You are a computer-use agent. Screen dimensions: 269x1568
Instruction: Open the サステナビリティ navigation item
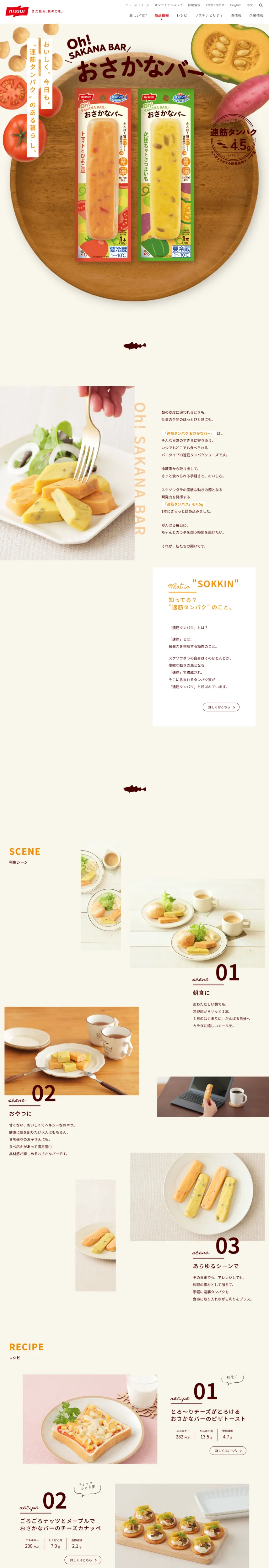pyautogui.click(x=209, y=15)
